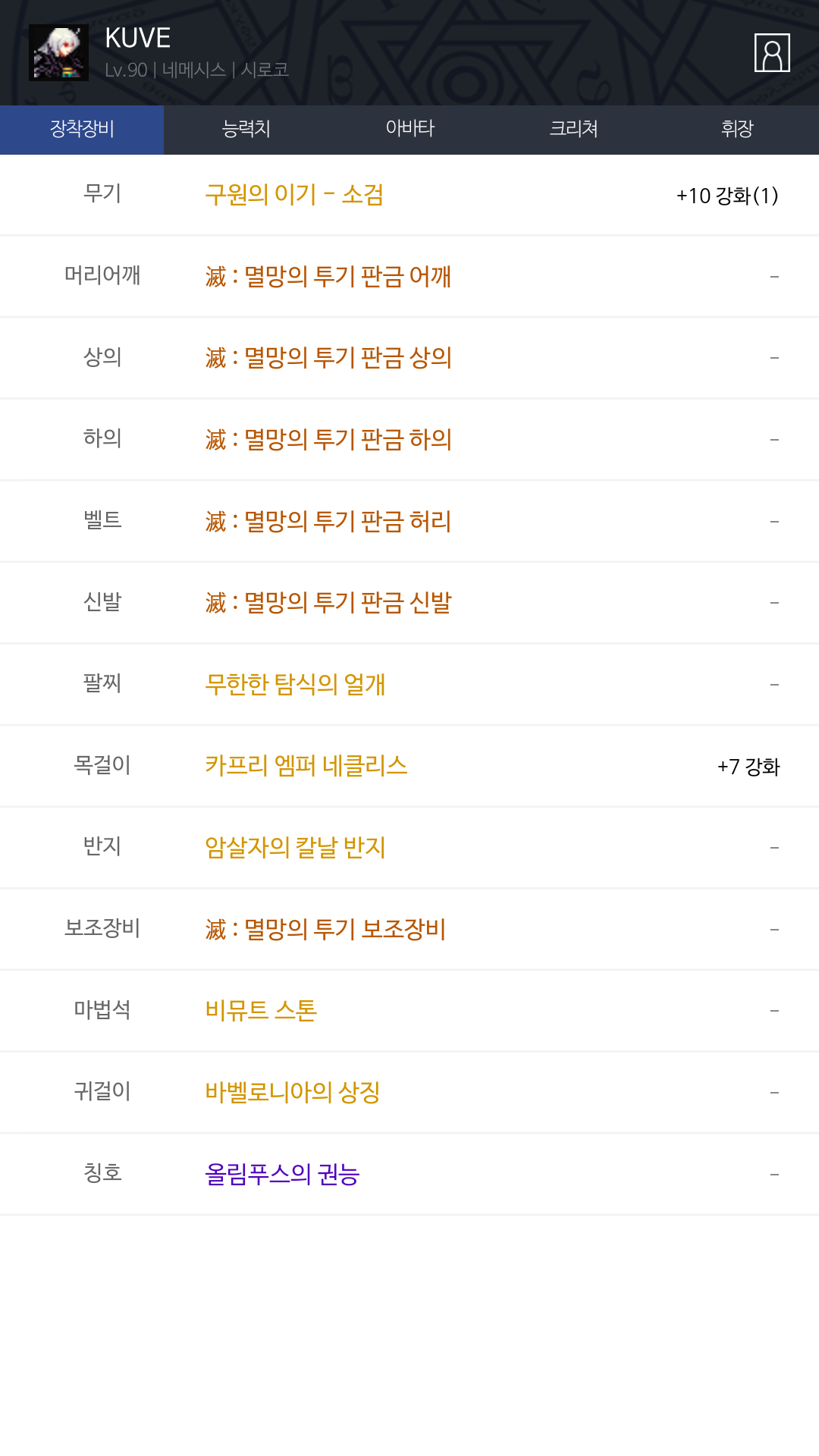The width and height of the screenshot is (819, 1456).
Task: Select the 휘장 tab
Action: point(737,130)
